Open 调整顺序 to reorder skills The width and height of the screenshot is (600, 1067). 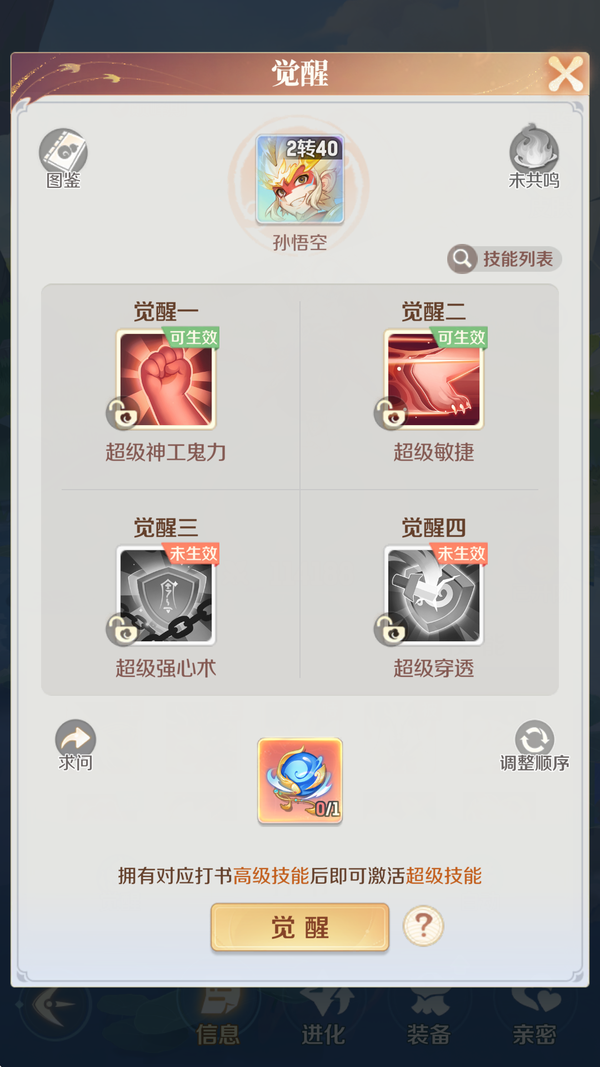[x=534, y=743]
